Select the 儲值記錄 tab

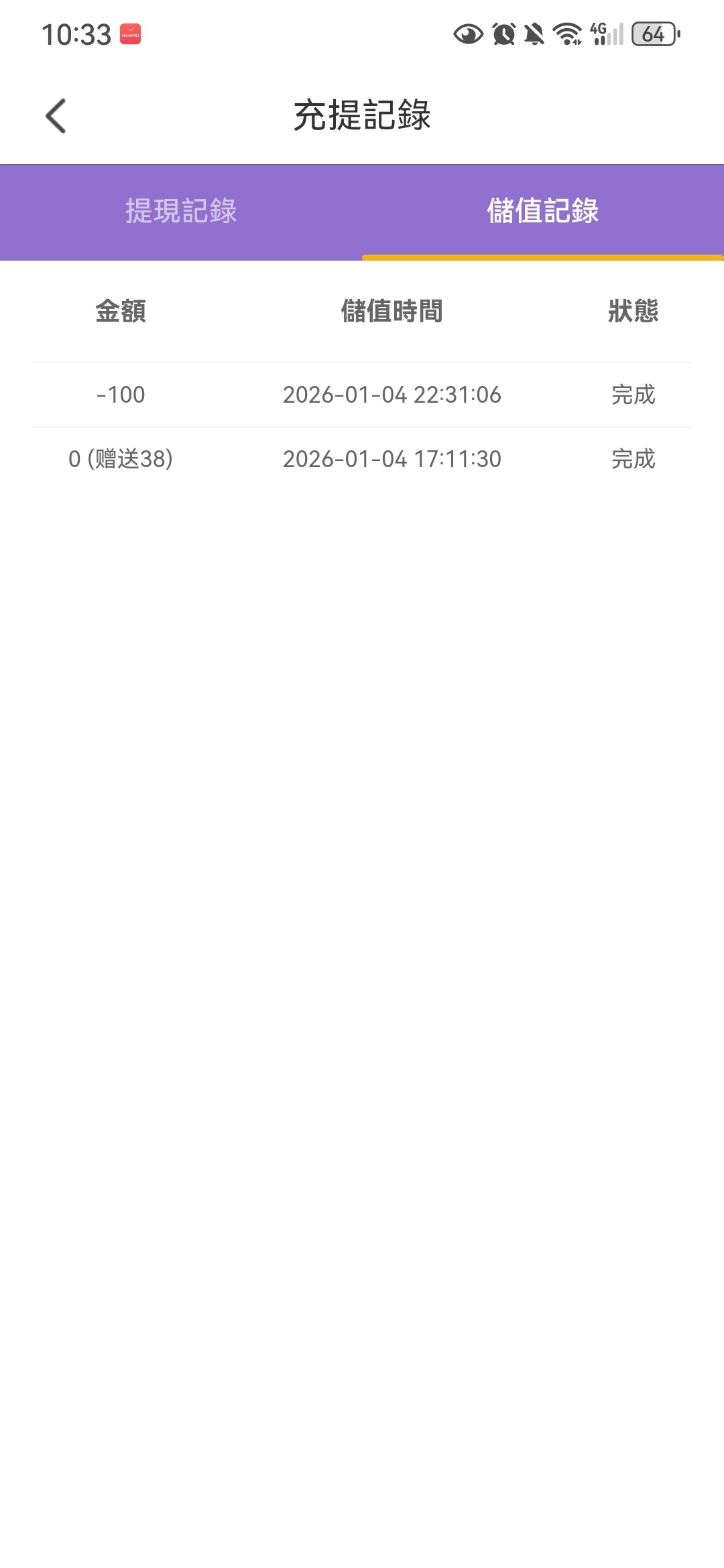[x=543, y=211]
